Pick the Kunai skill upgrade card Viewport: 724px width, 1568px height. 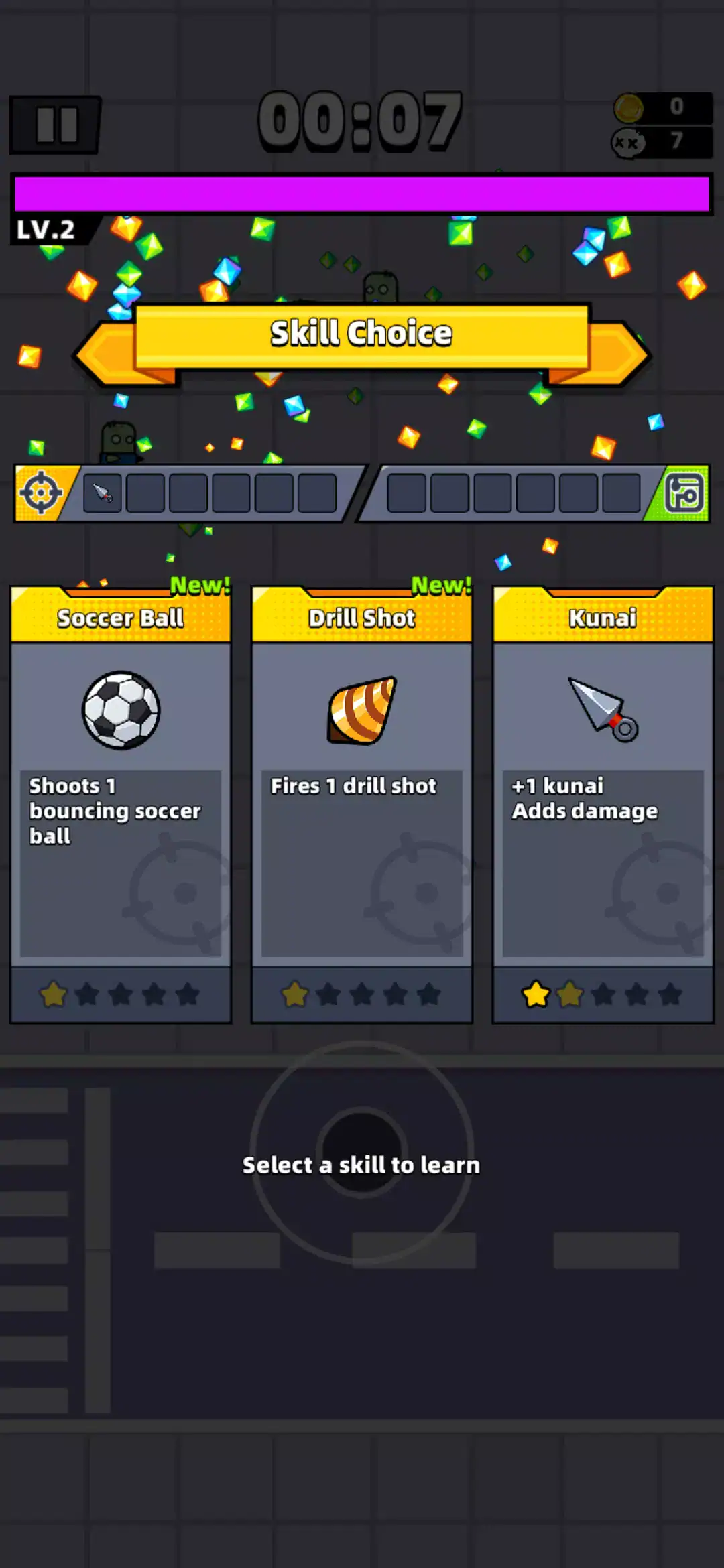(x=603, y=804)
